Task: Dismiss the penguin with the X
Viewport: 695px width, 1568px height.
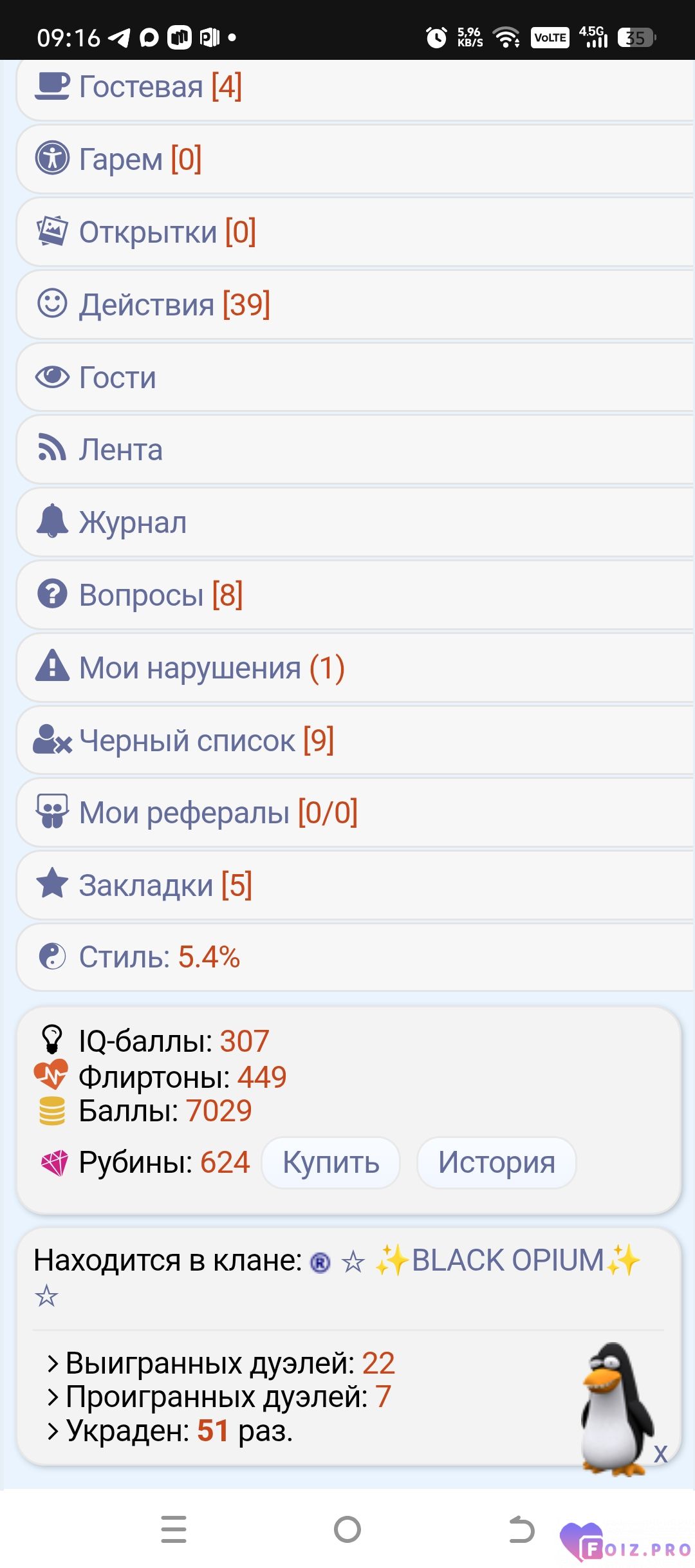Action: point(660,1453)
